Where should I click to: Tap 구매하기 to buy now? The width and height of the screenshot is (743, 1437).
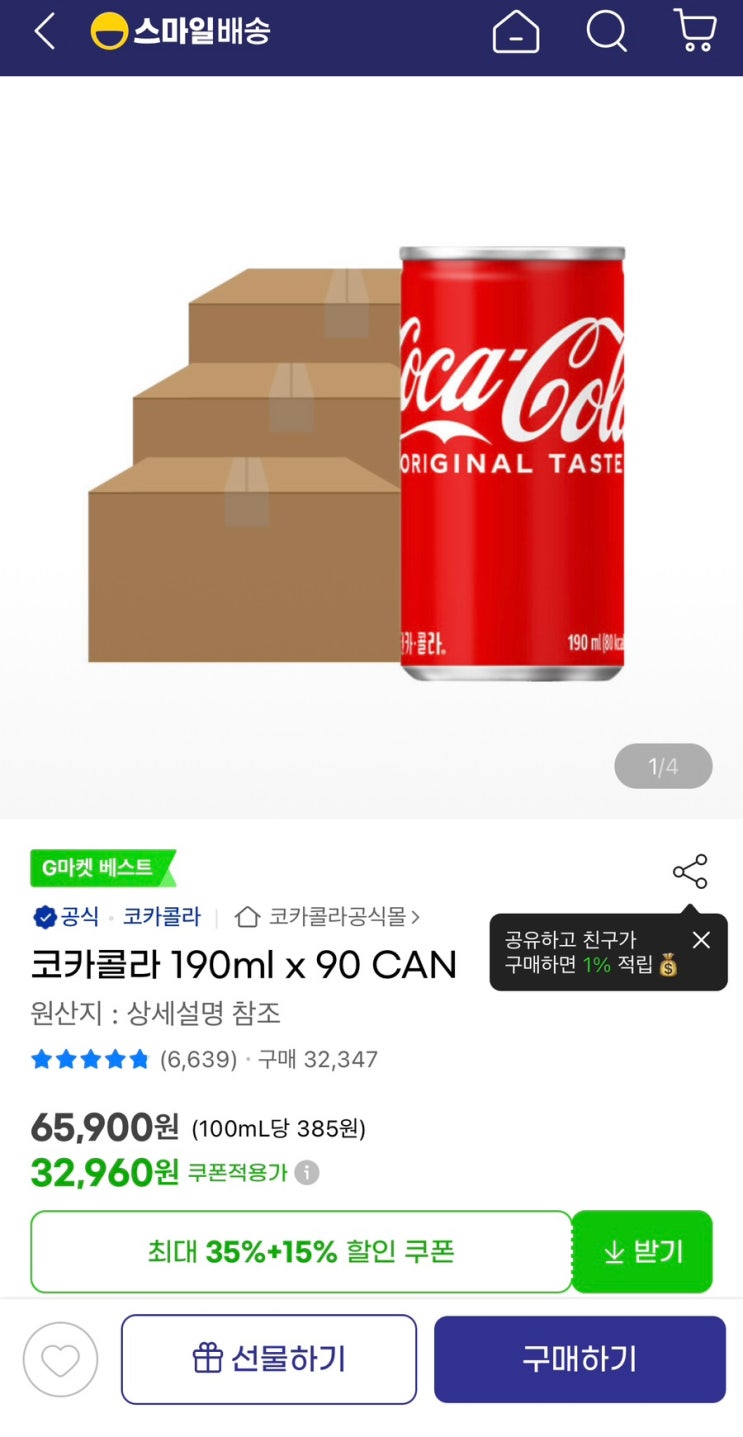[x=580, y=1359]
